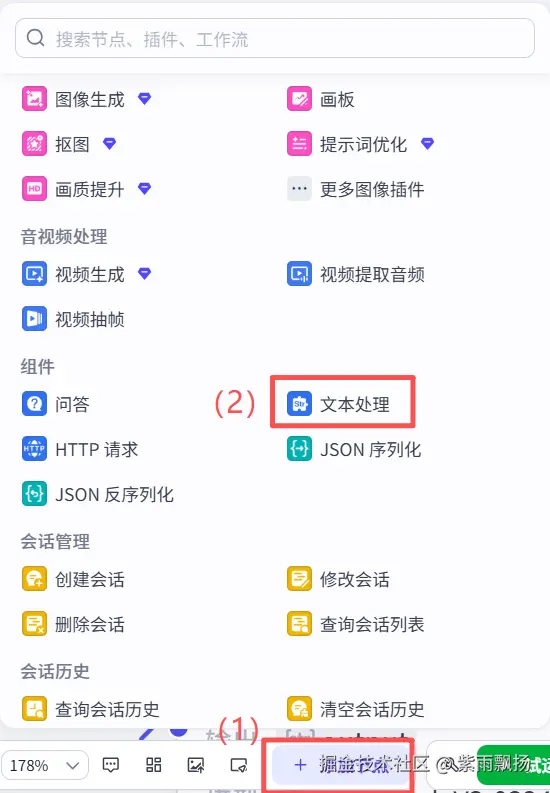This screenshot has height=793, width=550.
Task: Tap the search nodes, plugins, workflows field
Action: [x=274, y=38]
